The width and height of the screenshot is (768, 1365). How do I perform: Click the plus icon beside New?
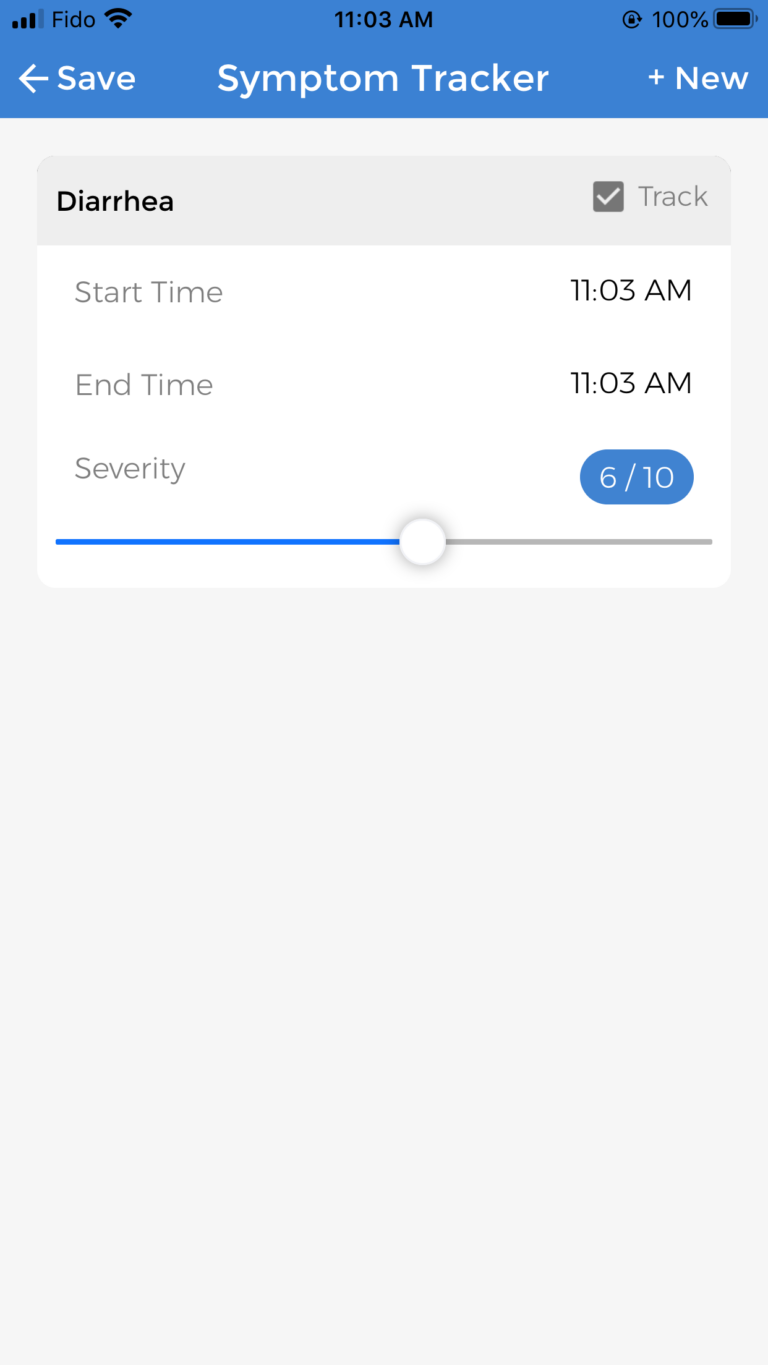(x=660, y=78)
